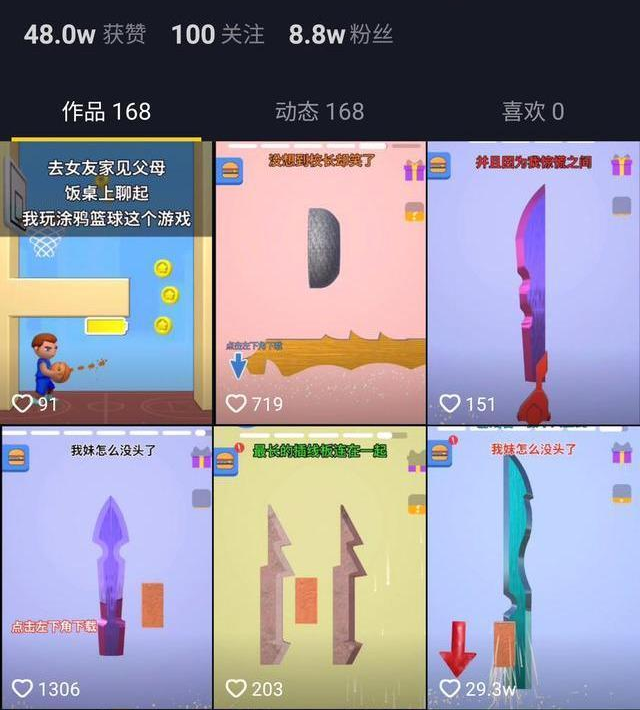The height and width of the screenshot is (710, 640).
Task: Open the 8.8w 粉丝 followers list
Action: coord(340,34)
